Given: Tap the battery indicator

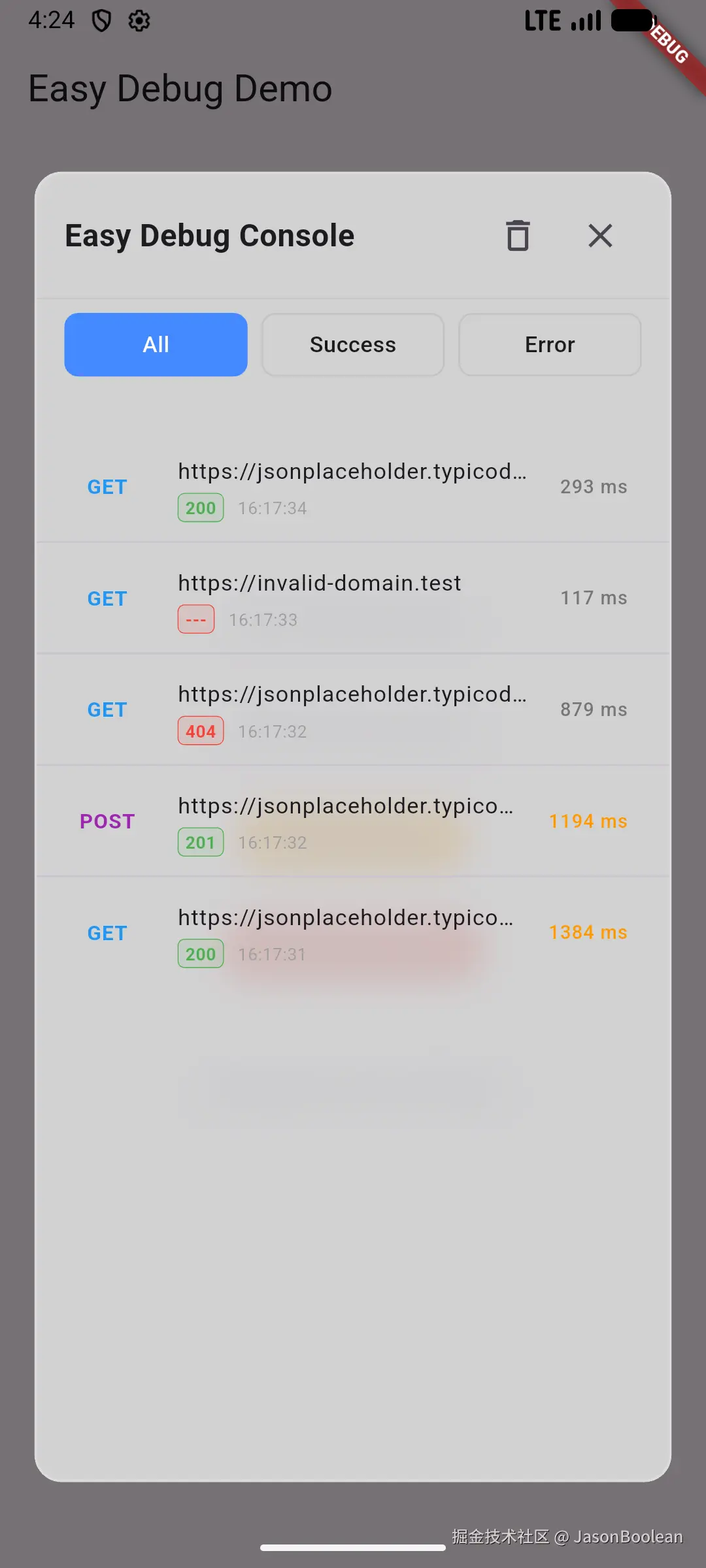Looking at the screenshot, I should click(x=630, y=20).
